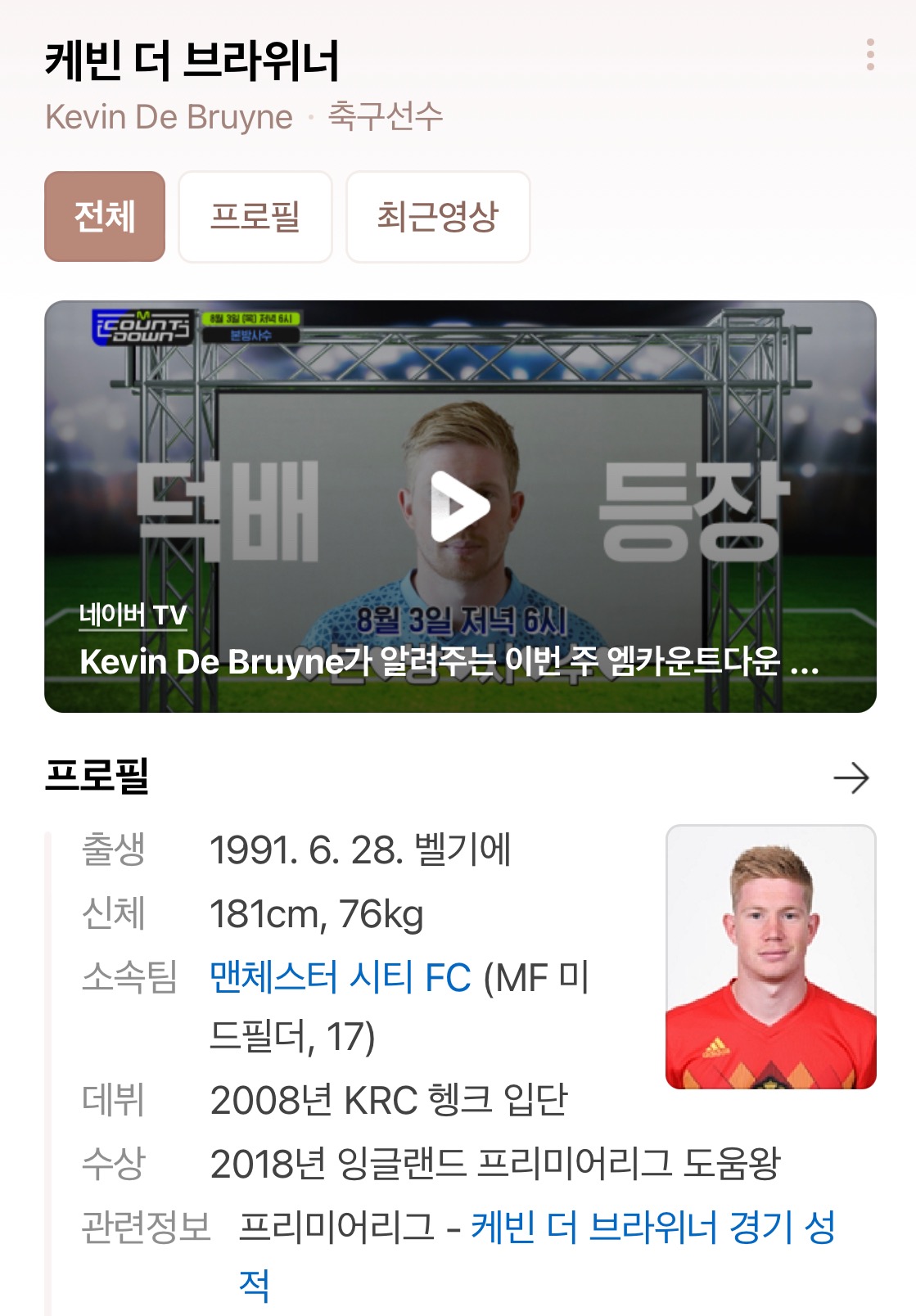The image size is (916, 1316).
Task: Switch to the 프로필 tab
Action: [x=255, y=217]
